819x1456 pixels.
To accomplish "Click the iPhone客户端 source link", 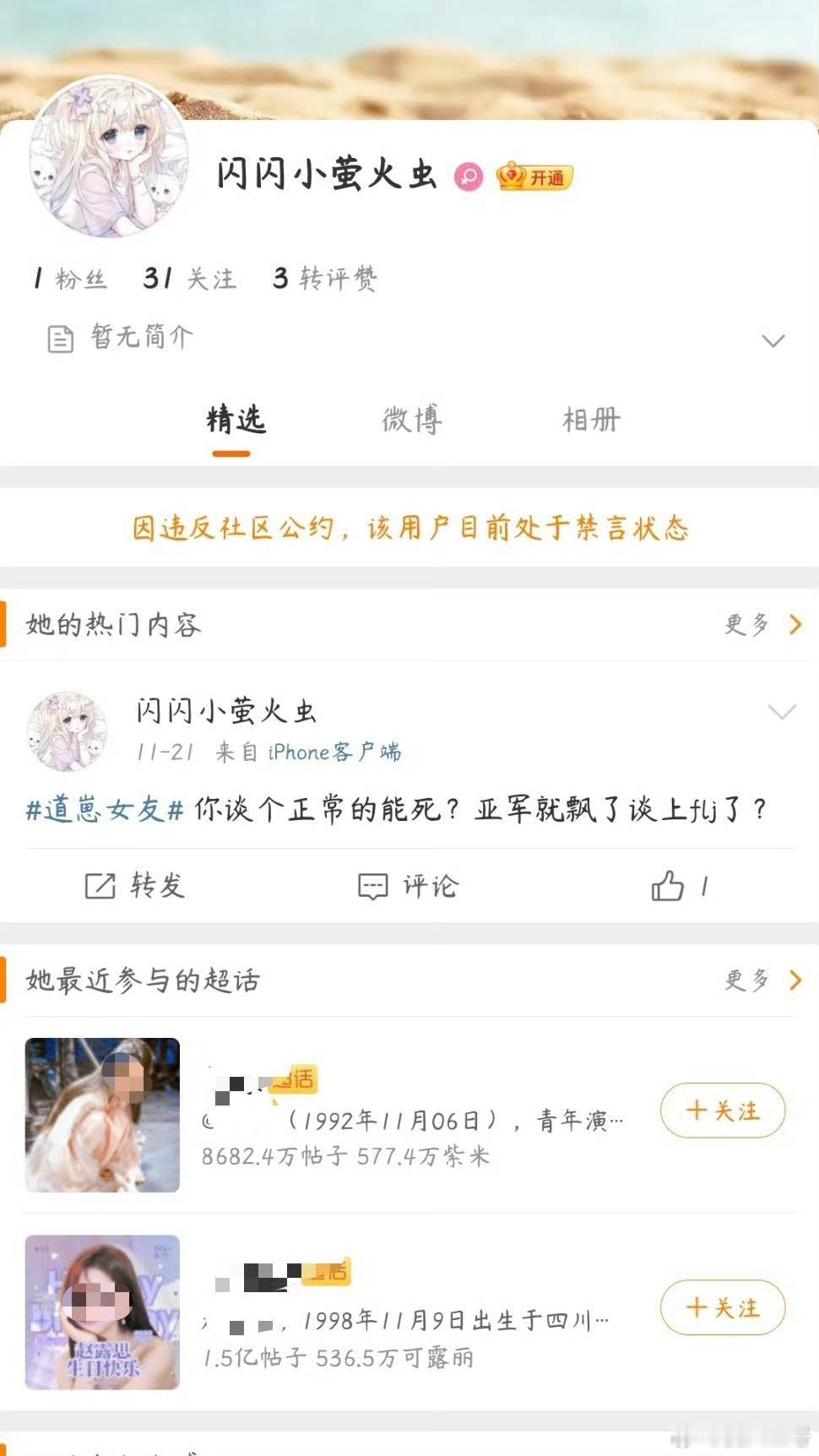I will (x=334, y=752).
